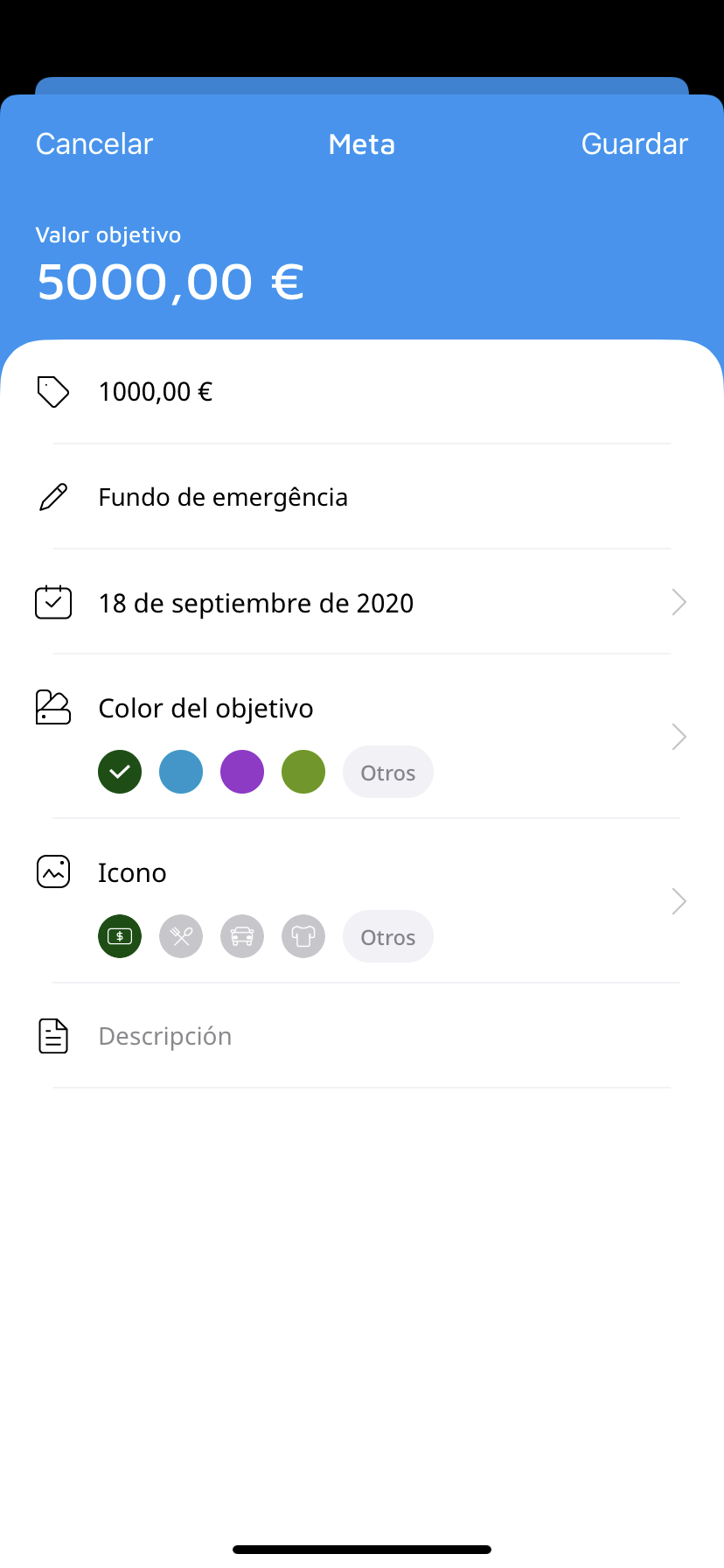This screenshot has width=724, height=1568.
Task: Edit the goal name Fundo de emergência
Action: [x=223, y=498]
